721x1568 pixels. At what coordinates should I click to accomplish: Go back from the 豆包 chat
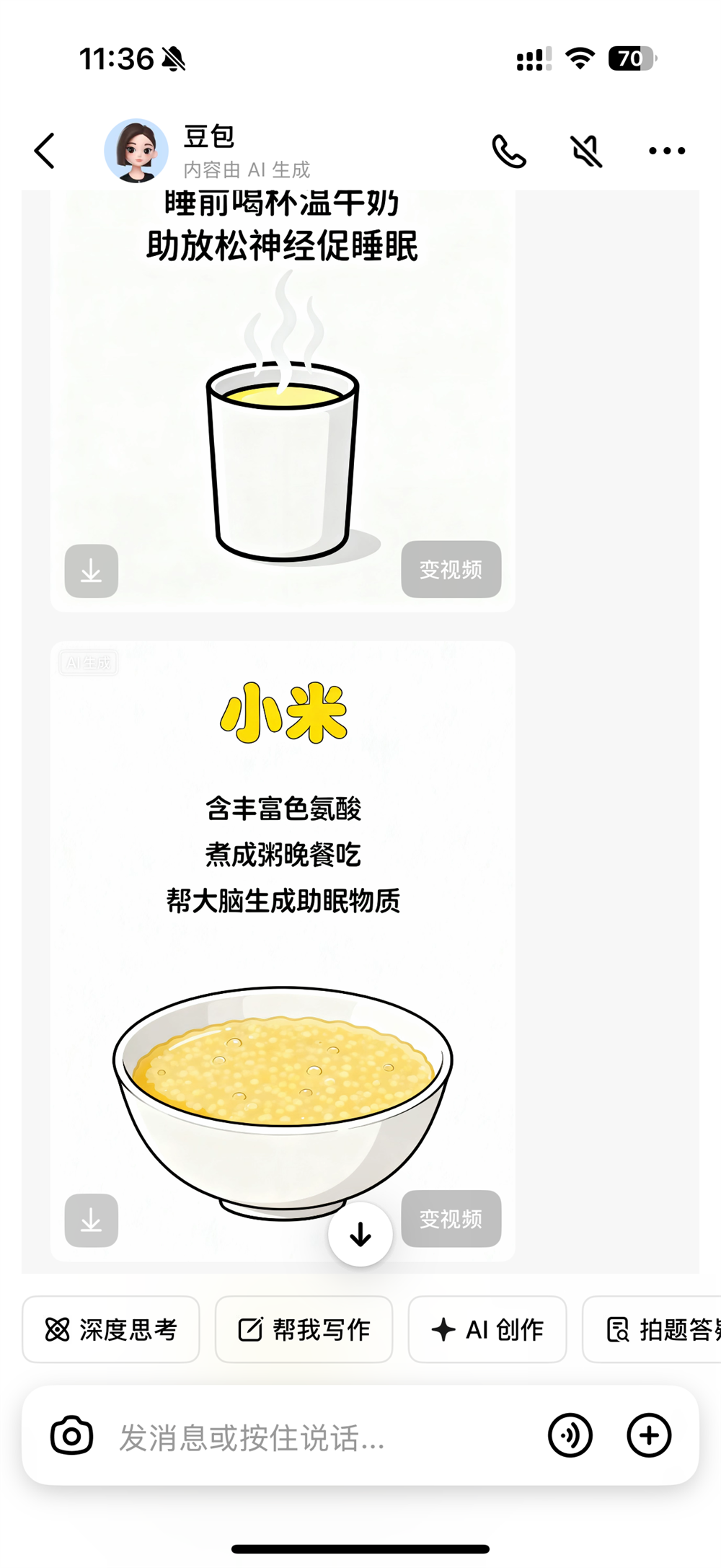coord(45,151)
